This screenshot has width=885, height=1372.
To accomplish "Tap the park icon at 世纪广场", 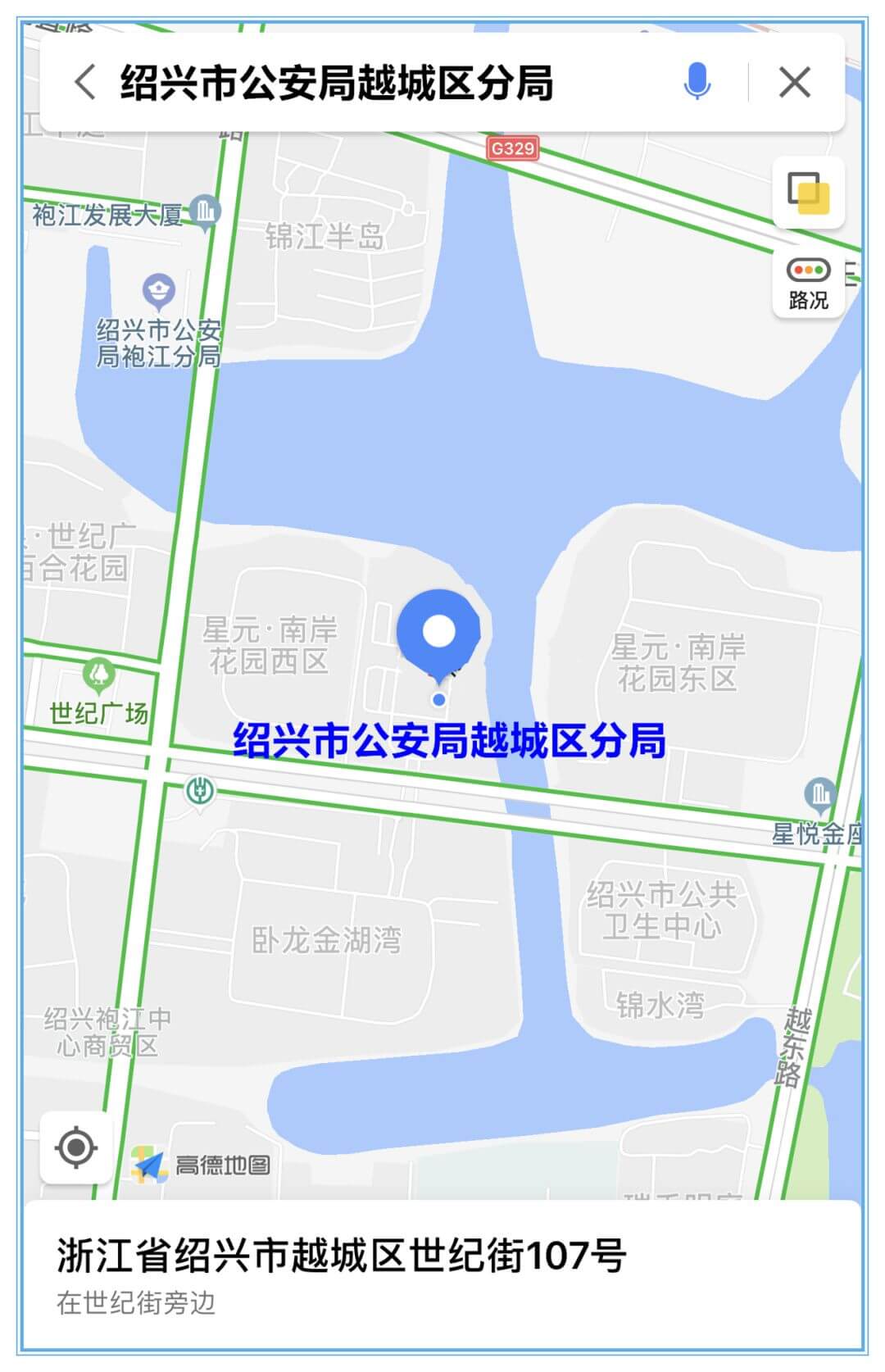I will 100,672.
